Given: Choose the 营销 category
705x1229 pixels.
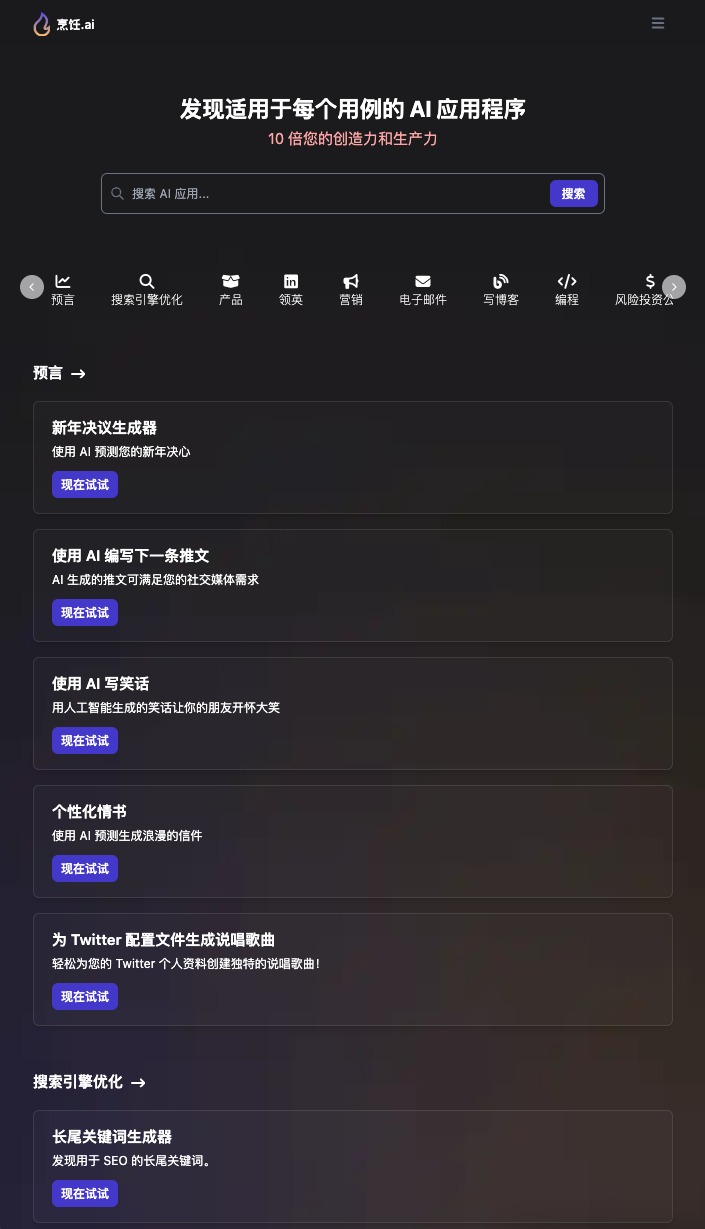Looking at the screenshot, I should 351,289.
